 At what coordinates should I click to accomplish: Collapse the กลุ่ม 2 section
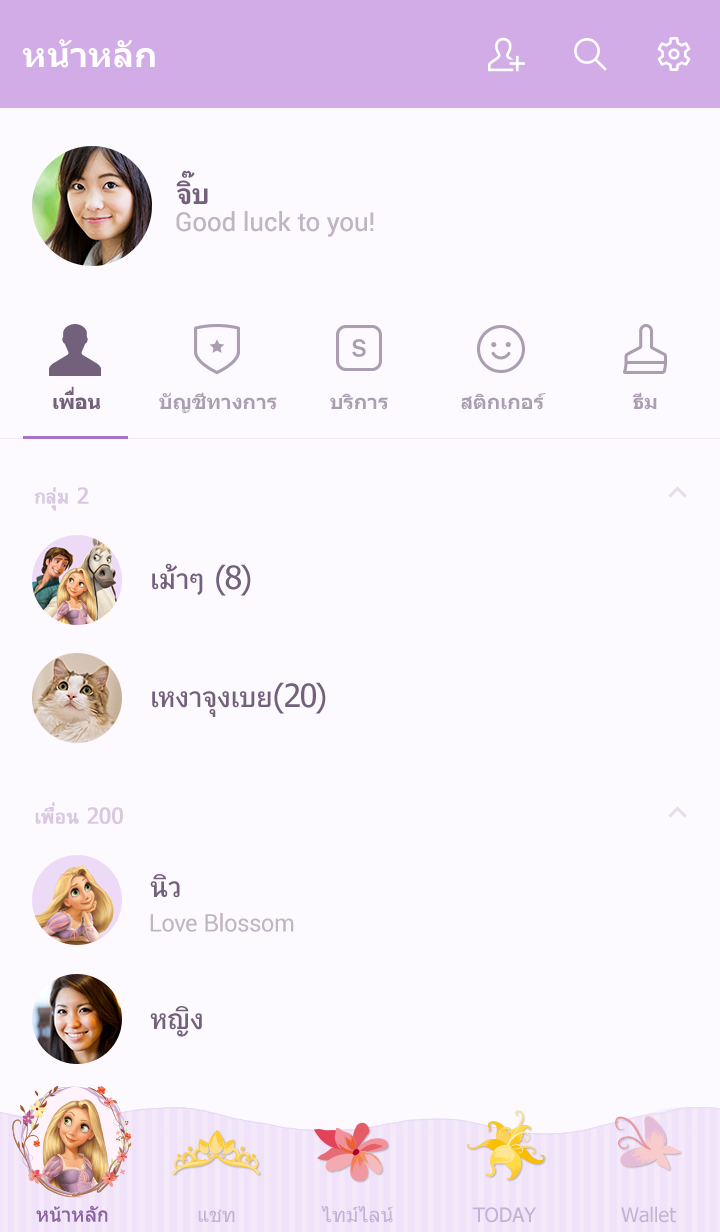click(677, 493)
